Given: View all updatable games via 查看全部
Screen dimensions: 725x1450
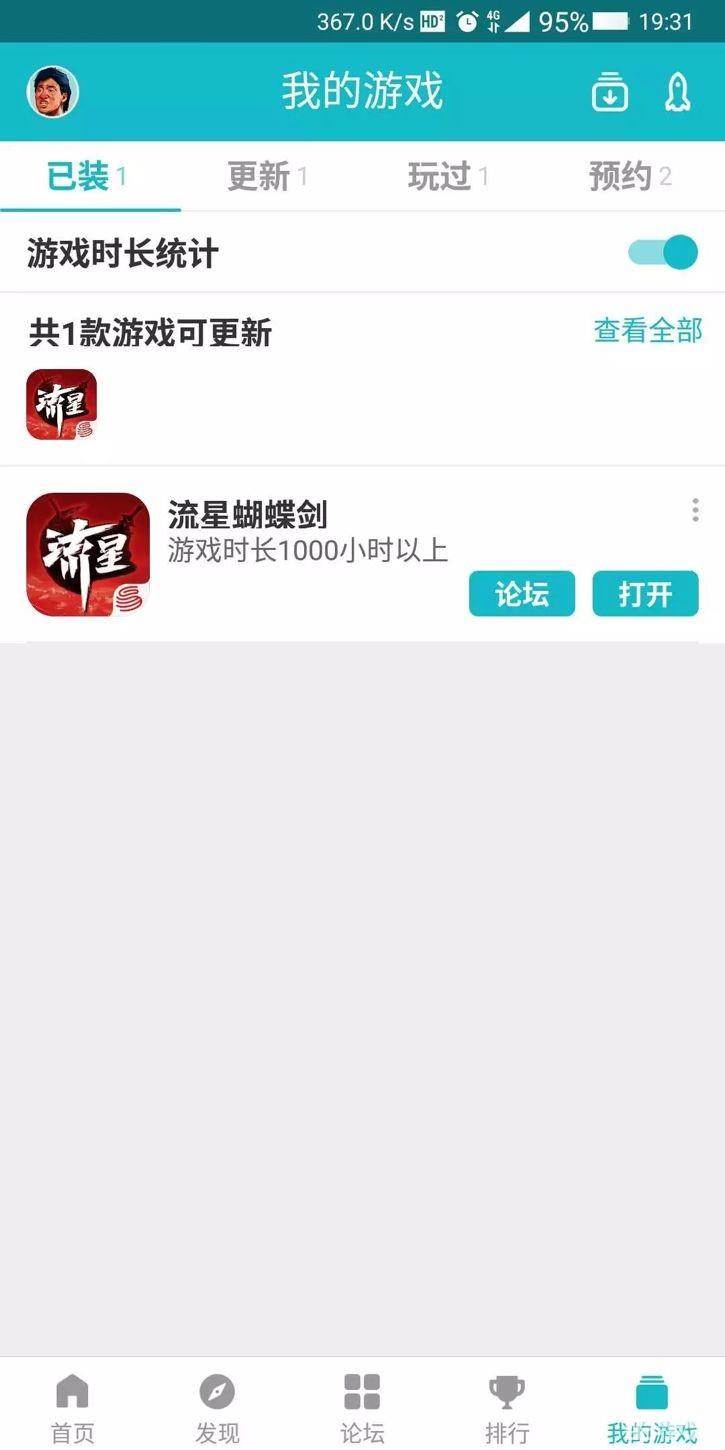Looking at the screenshot, I should coord(648,331).
